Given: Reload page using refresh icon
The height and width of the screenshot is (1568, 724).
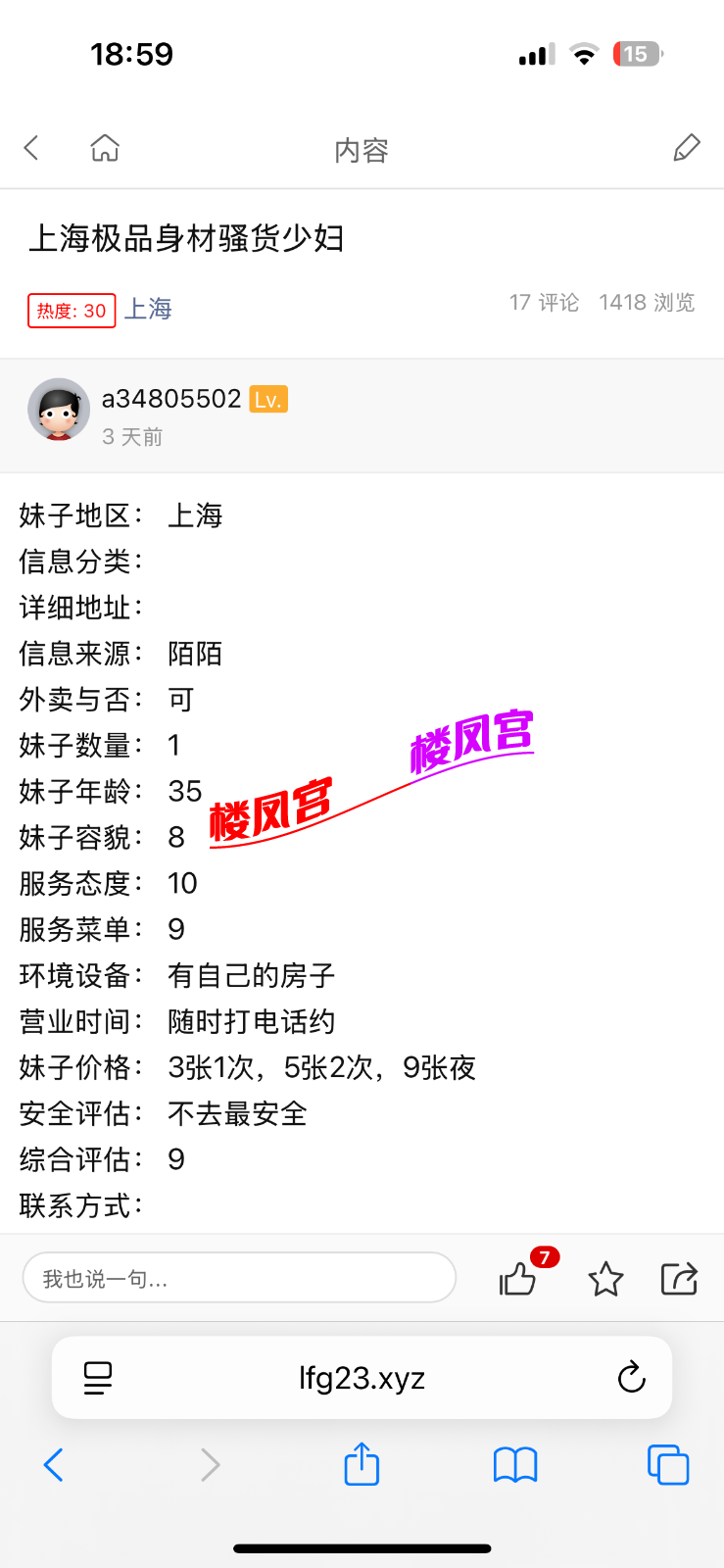Looking at the screenshot, I should click(x=631, y=1377).
